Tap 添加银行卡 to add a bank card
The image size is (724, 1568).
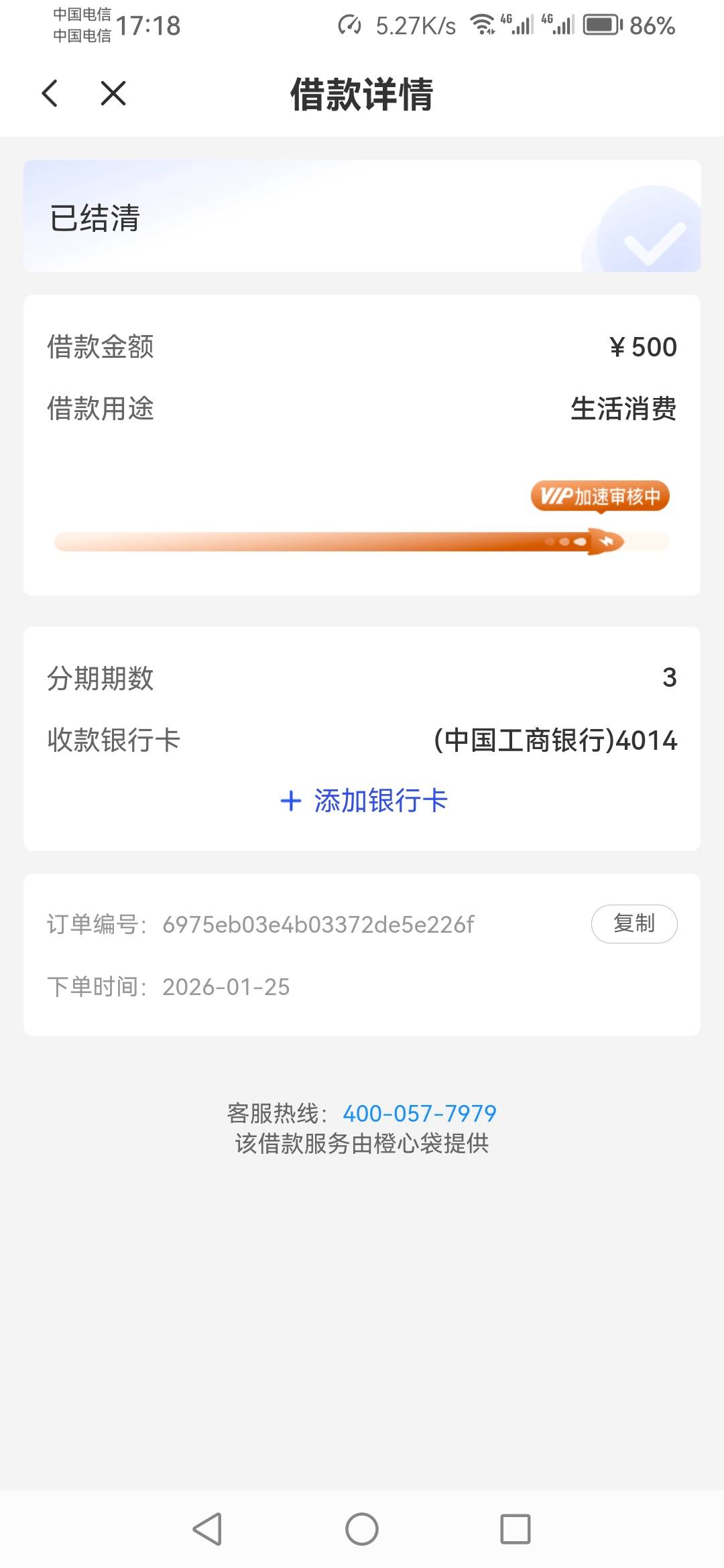point(363,800)
